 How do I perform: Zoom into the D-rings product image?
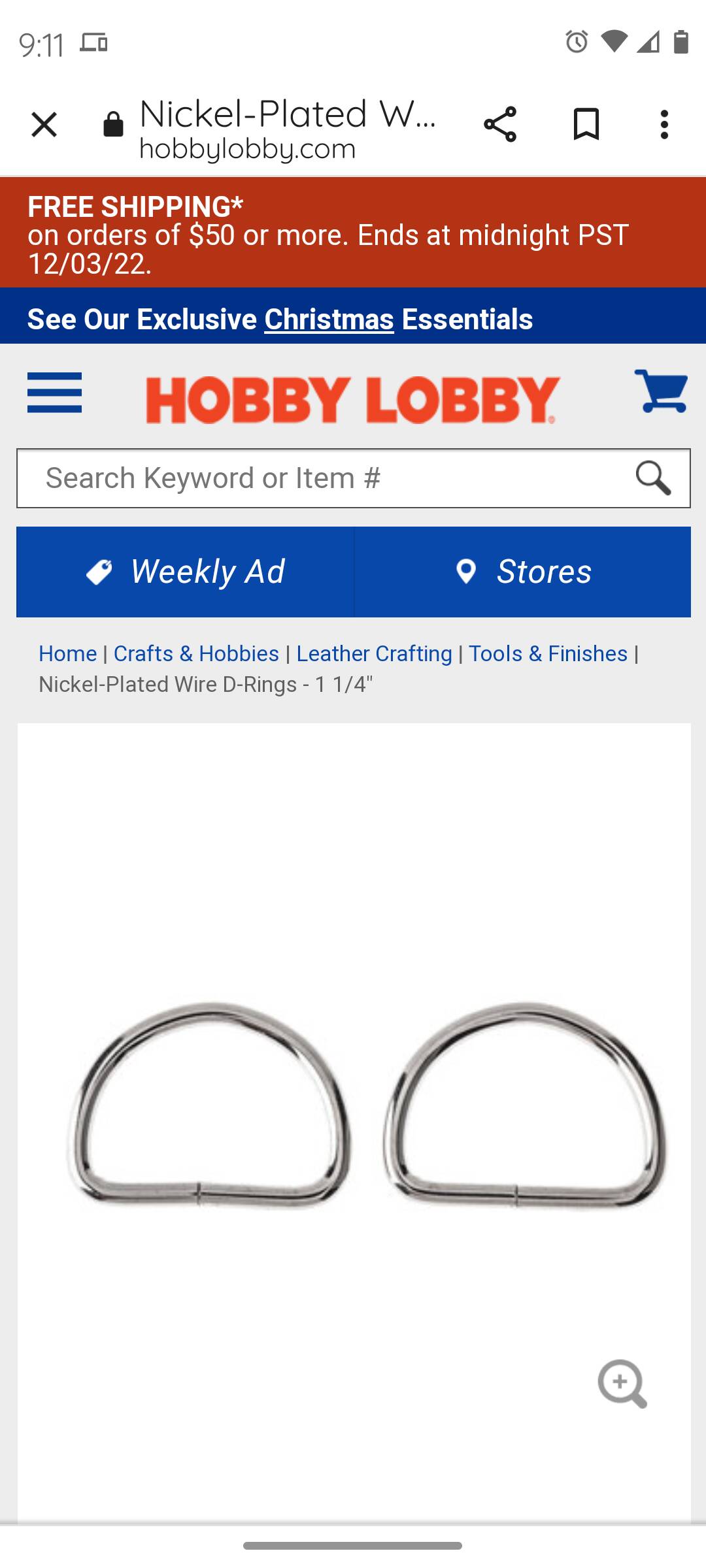622,1383
